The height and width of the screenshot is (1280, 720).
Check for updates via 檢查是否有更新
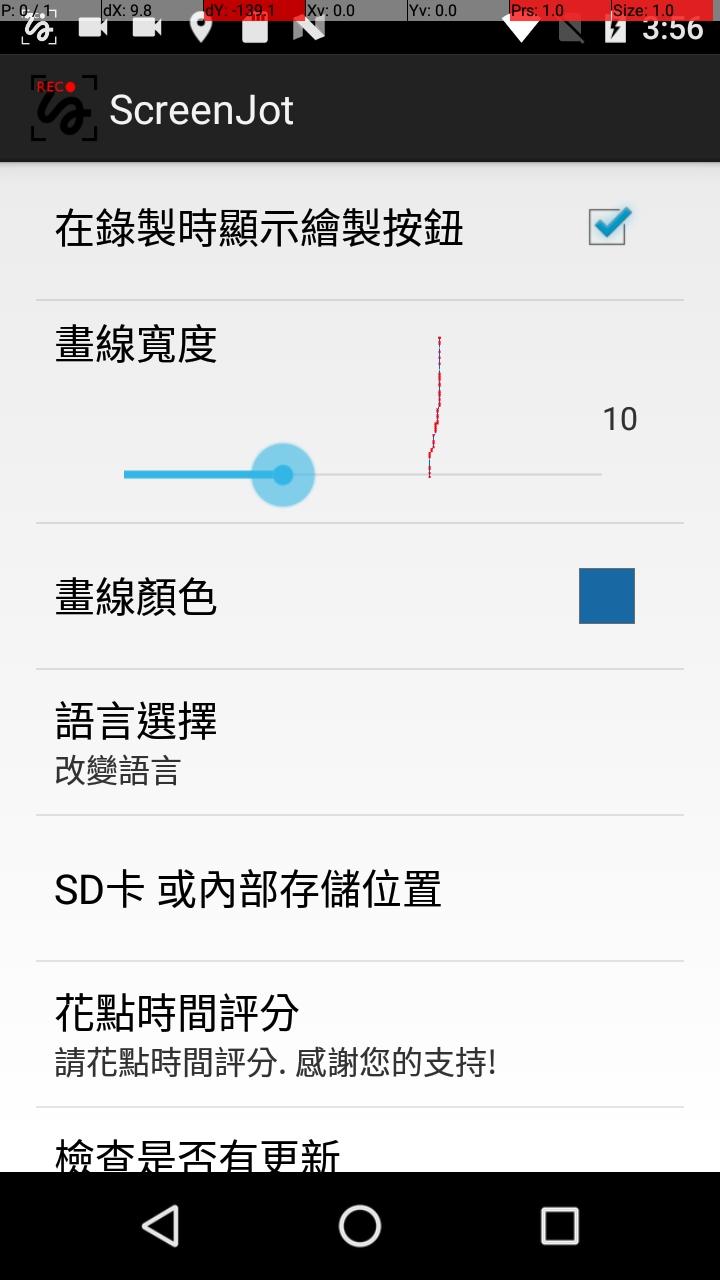[360, 1152]
